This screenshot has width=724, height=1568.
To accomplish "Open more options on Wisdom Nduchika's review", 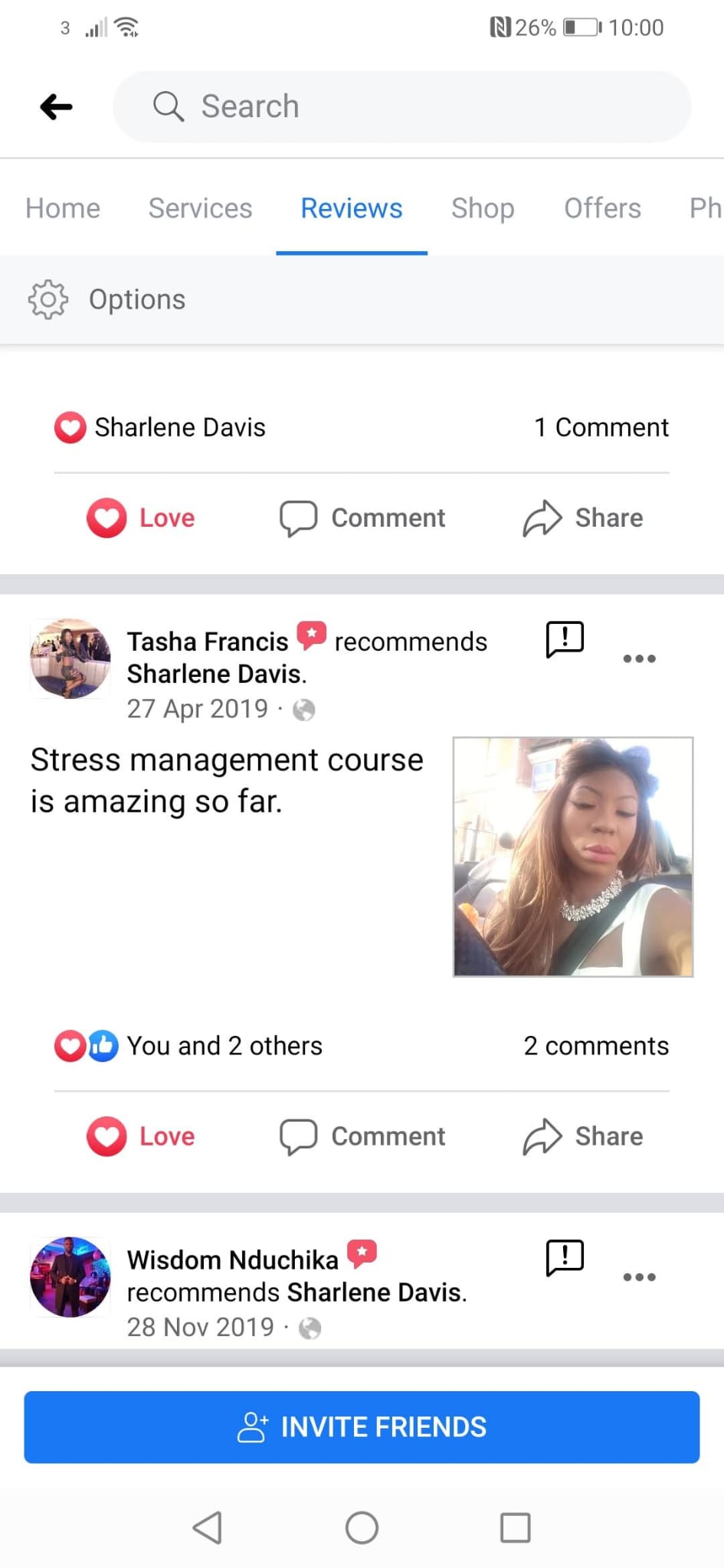I will 639,1277.
